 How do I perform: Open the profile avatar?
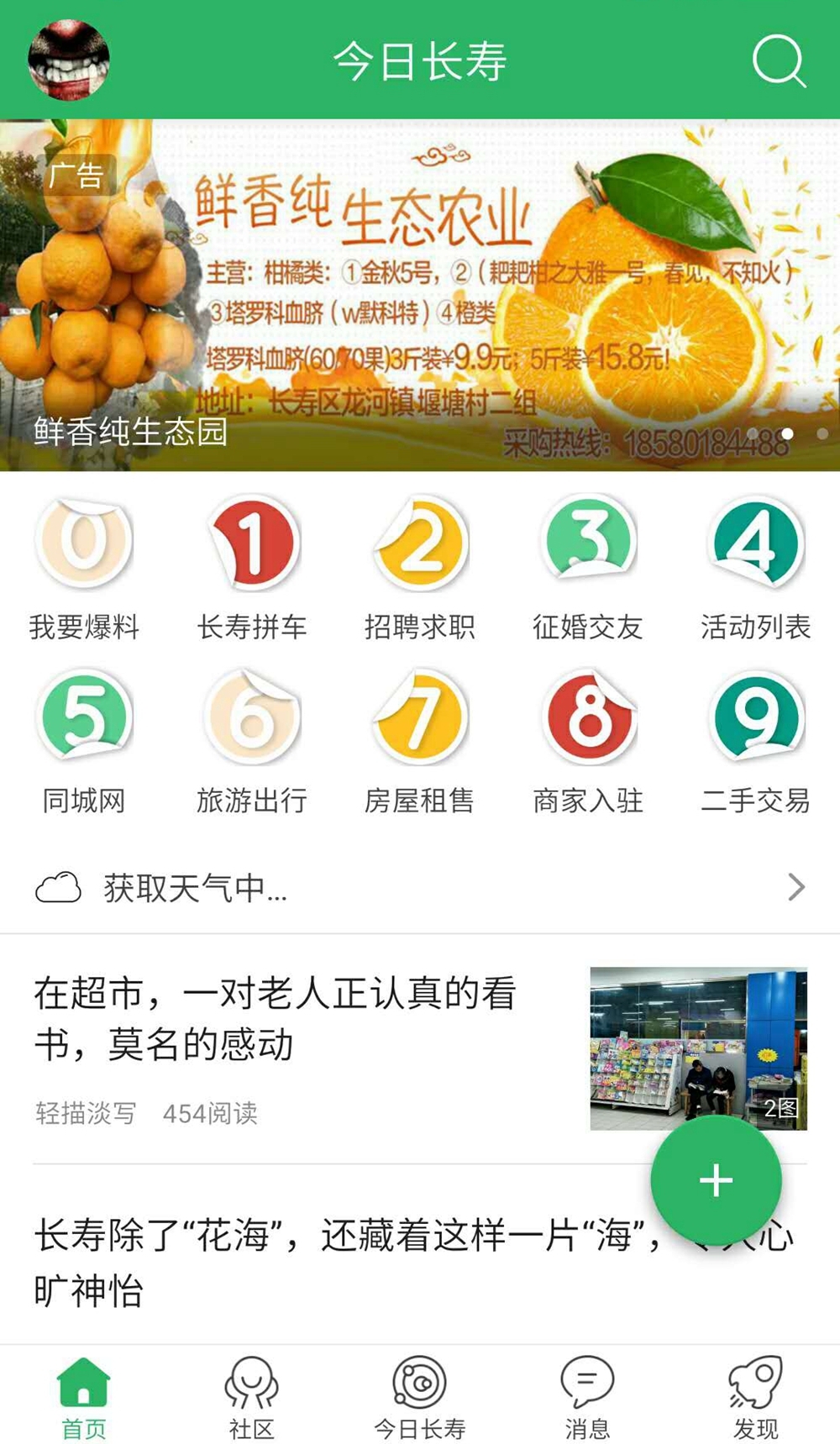tap(69, 60)
